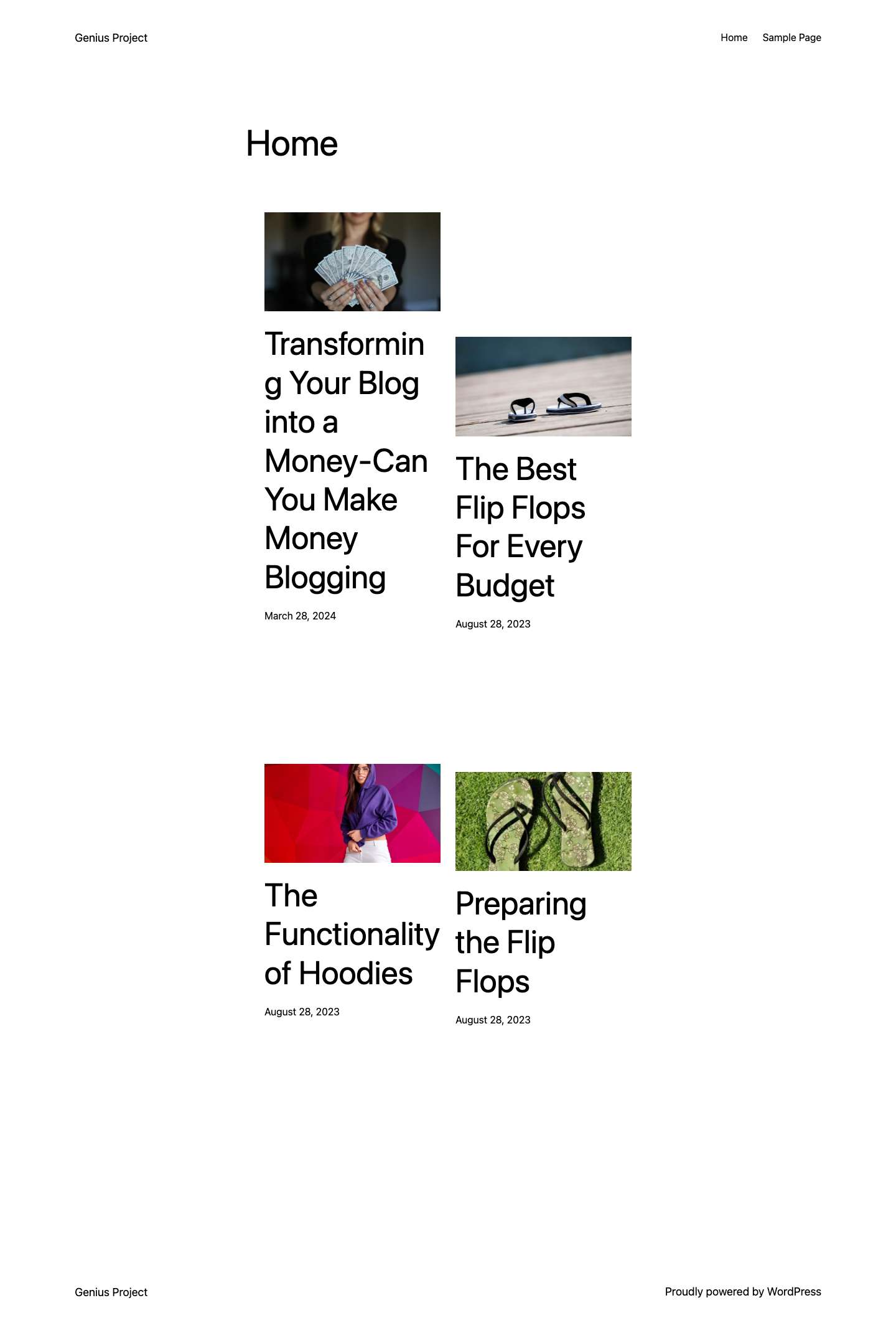Image resolution: width=896 pixels, height=1331 pixels.
Task: Tap the March 28, 2024 post date
Action: (300, 616)
